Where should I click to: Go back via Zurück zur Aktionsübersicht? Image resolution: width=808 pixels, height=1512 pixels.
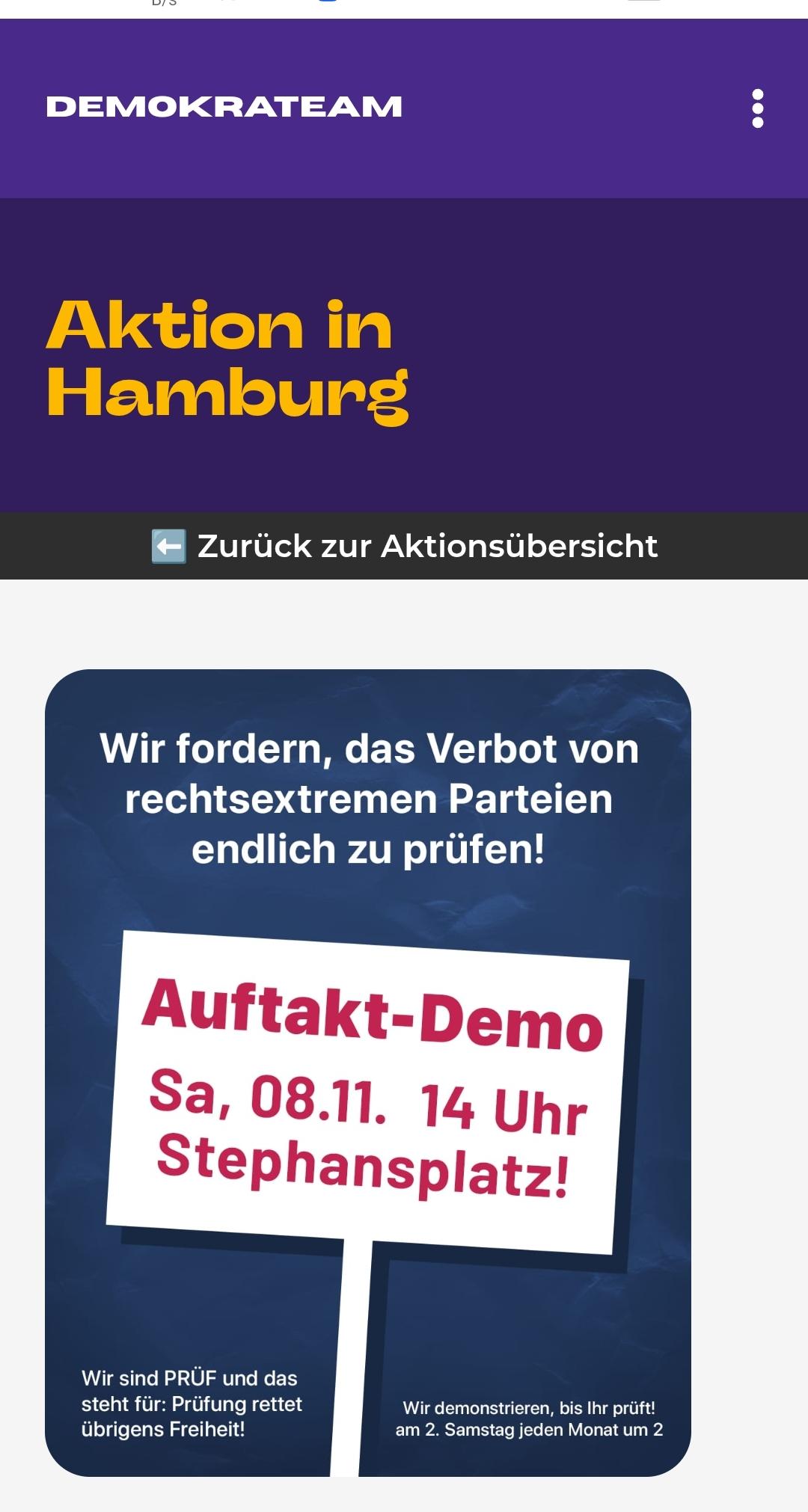coord(404,546)
